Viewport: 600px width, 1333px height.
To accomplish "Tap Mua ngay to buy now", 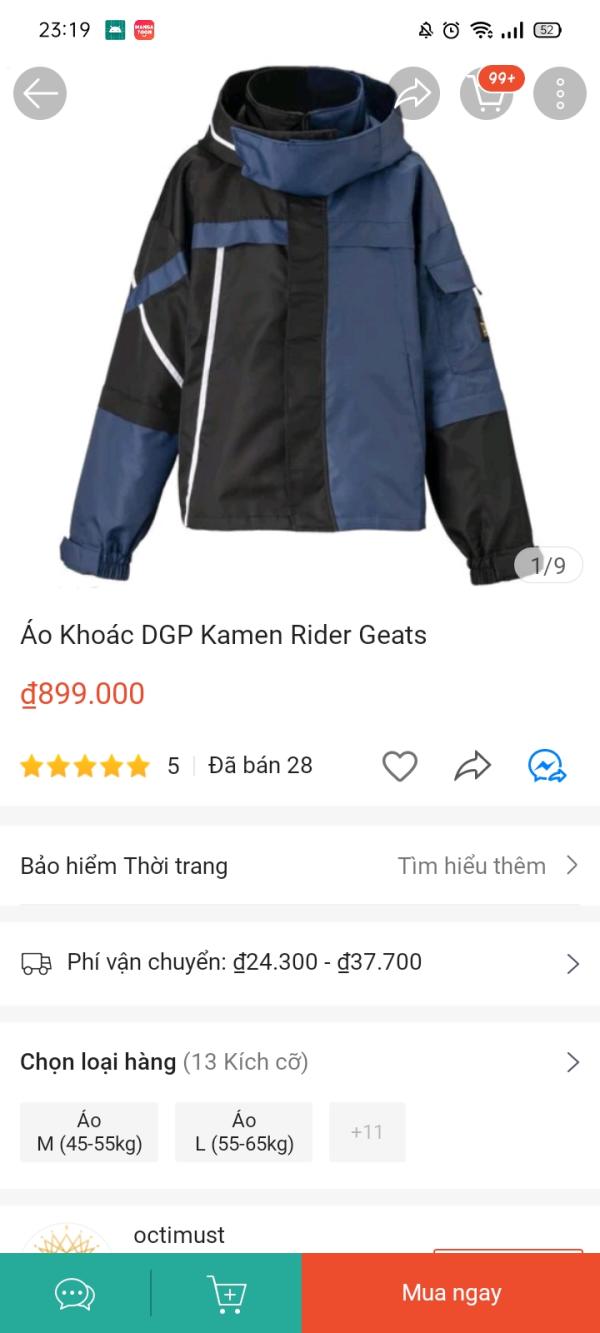I will (x=451, y=1293).
